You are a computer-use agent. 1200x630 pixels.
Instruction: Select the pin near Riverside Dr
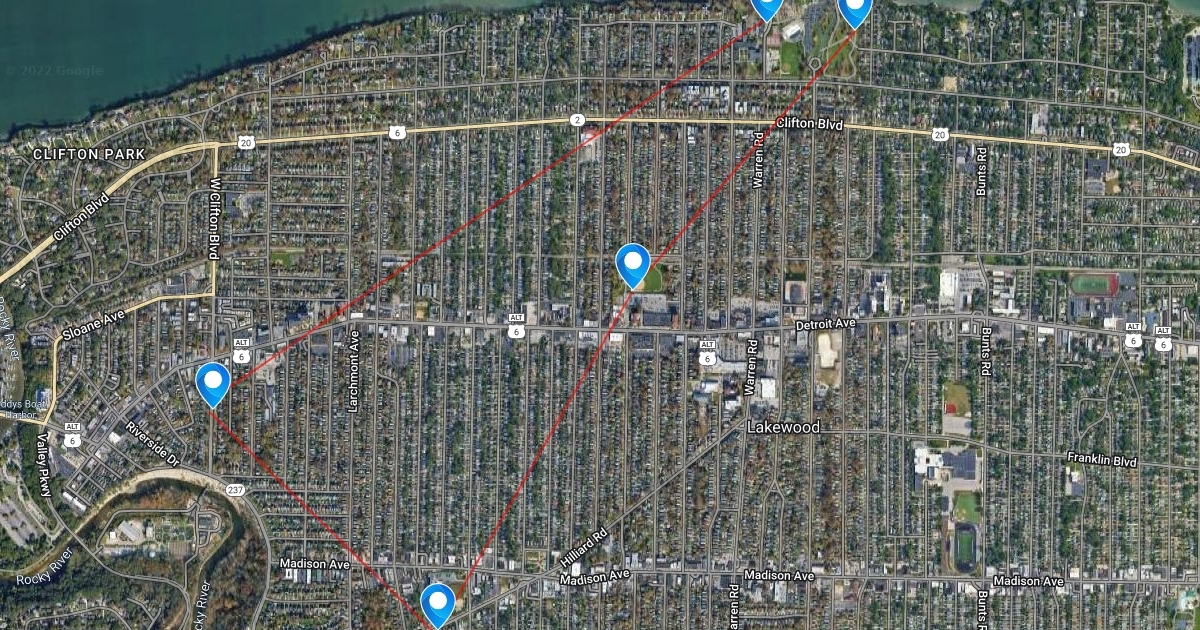213,382
